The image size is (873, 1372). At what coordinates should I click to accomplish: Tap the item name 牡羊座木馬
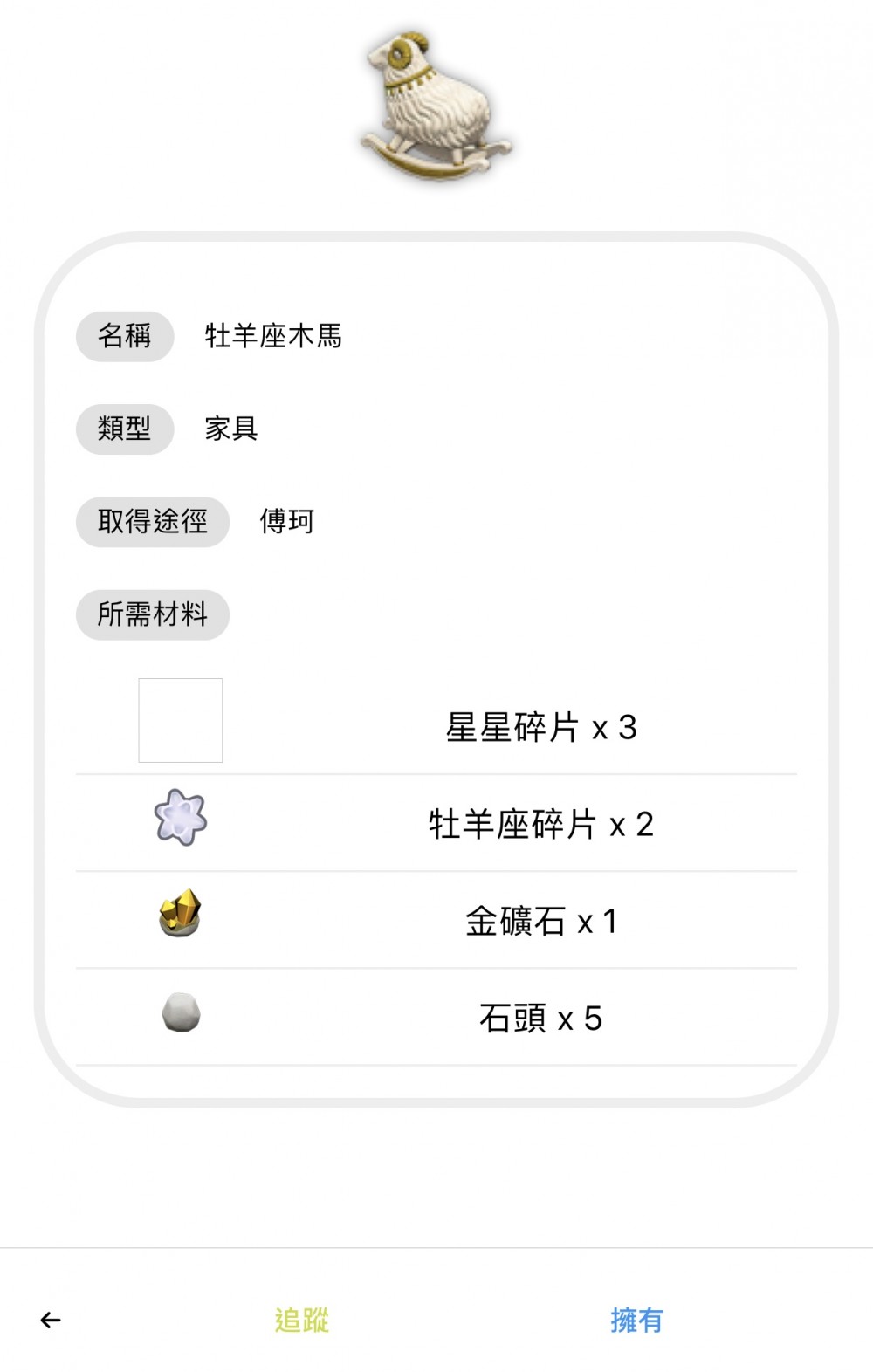click(x=269, y=336)
